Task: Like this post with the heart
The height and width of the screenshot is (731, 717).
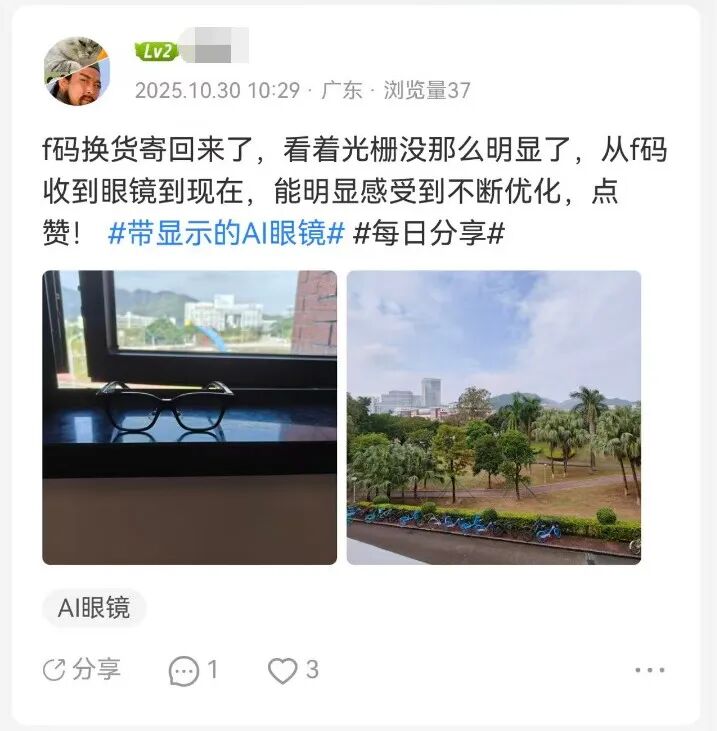Action: [x=293, y=670]
